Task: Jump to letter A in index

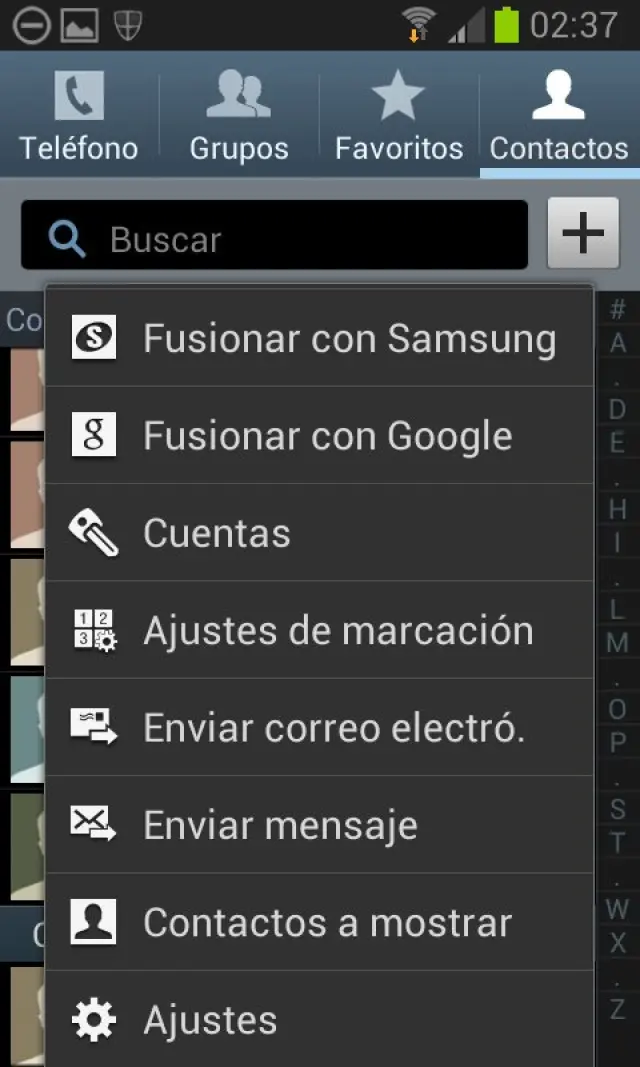Action: (x=618, y=343)
